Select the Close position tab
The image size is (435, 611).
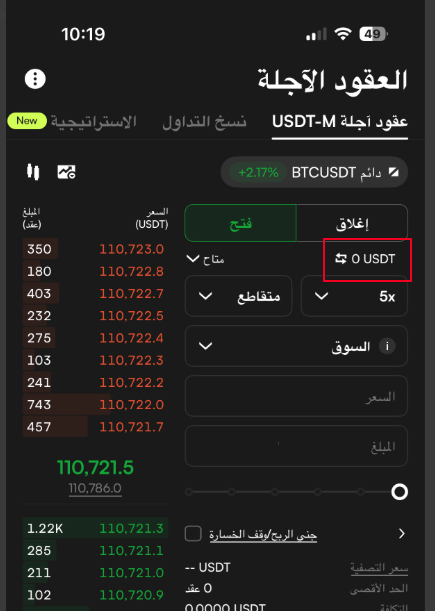click(x=352, y=223)
